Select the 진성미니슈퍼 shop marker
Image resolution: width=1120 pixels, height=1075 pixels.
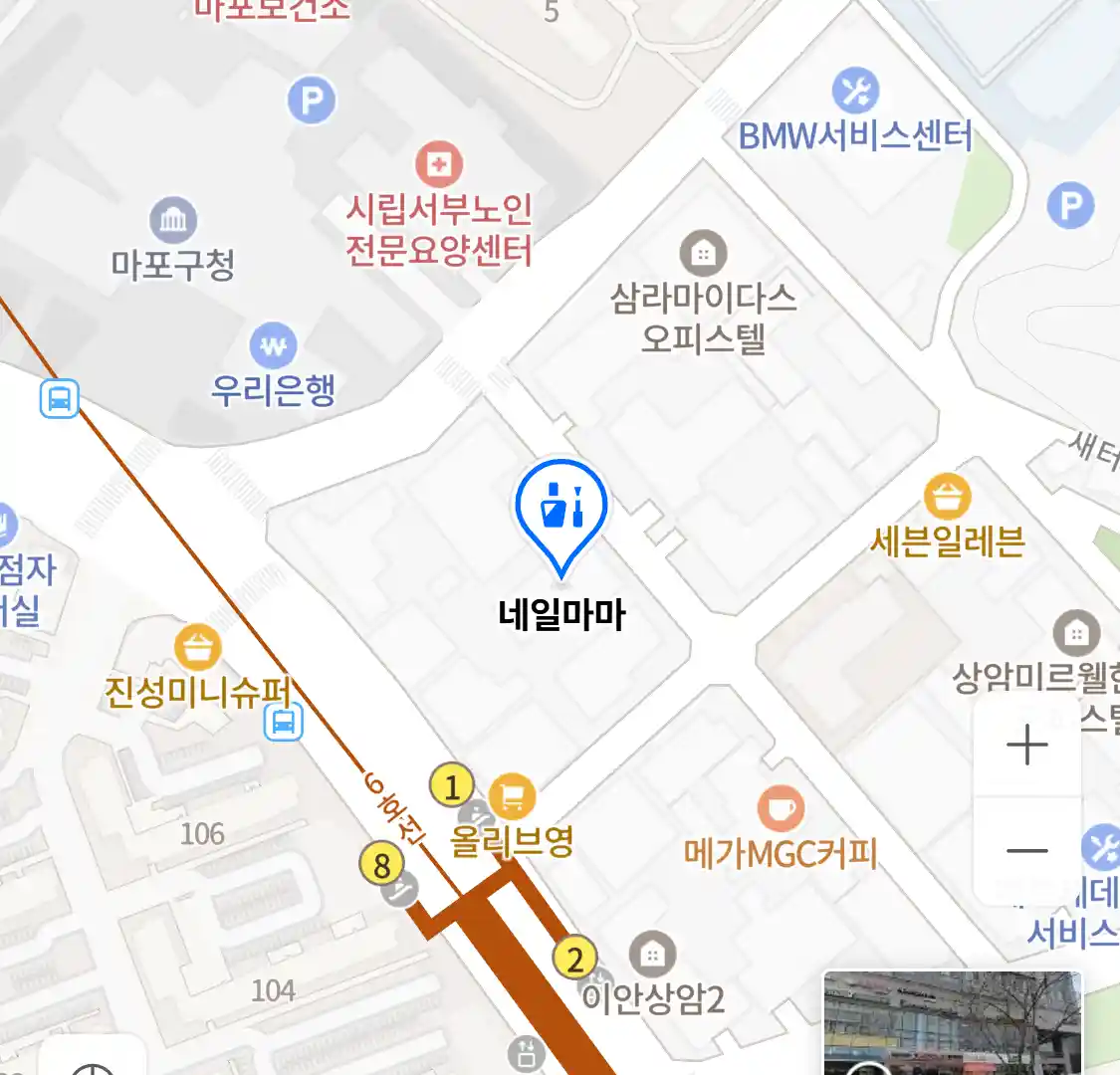pyautogui.click(x=197, y=648)
